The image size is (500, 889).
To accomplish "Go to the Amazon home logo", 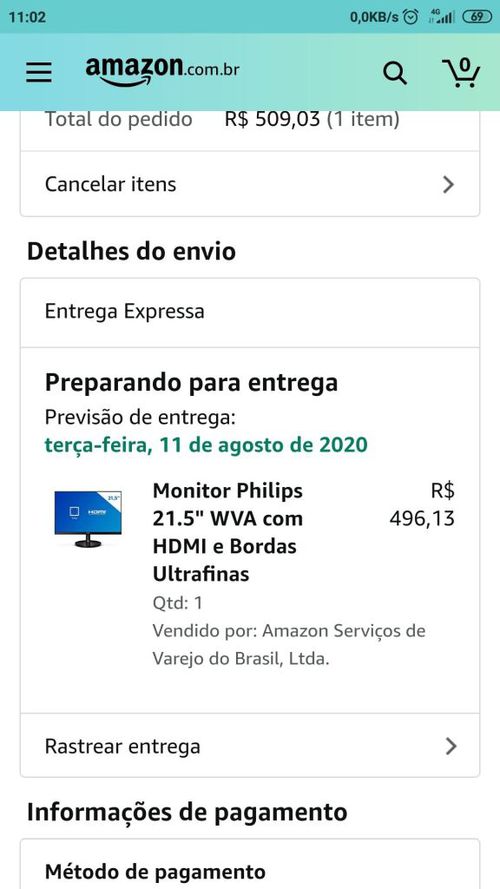I will (162, 71).
